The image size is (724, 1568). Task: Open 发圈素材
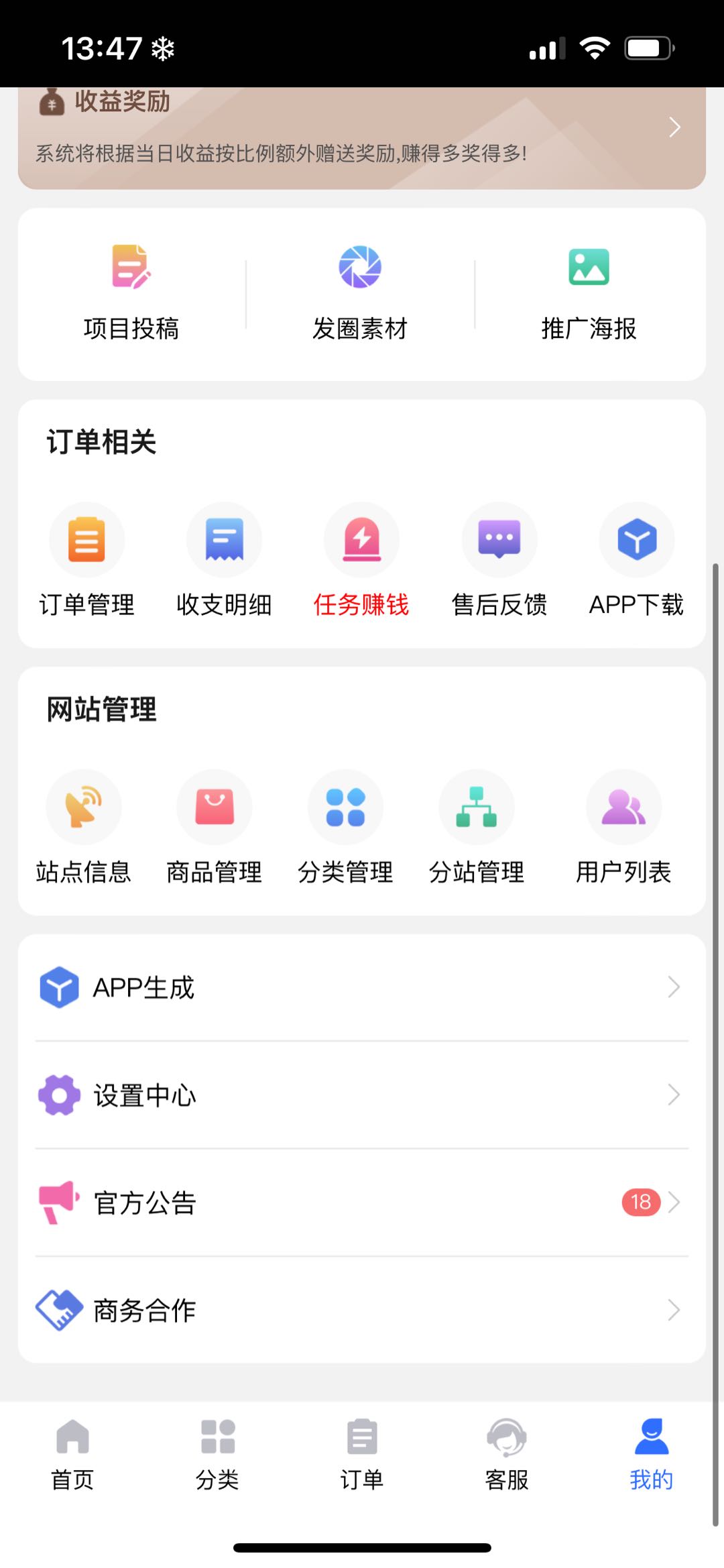pyautogui.click(x=360, y=294)
